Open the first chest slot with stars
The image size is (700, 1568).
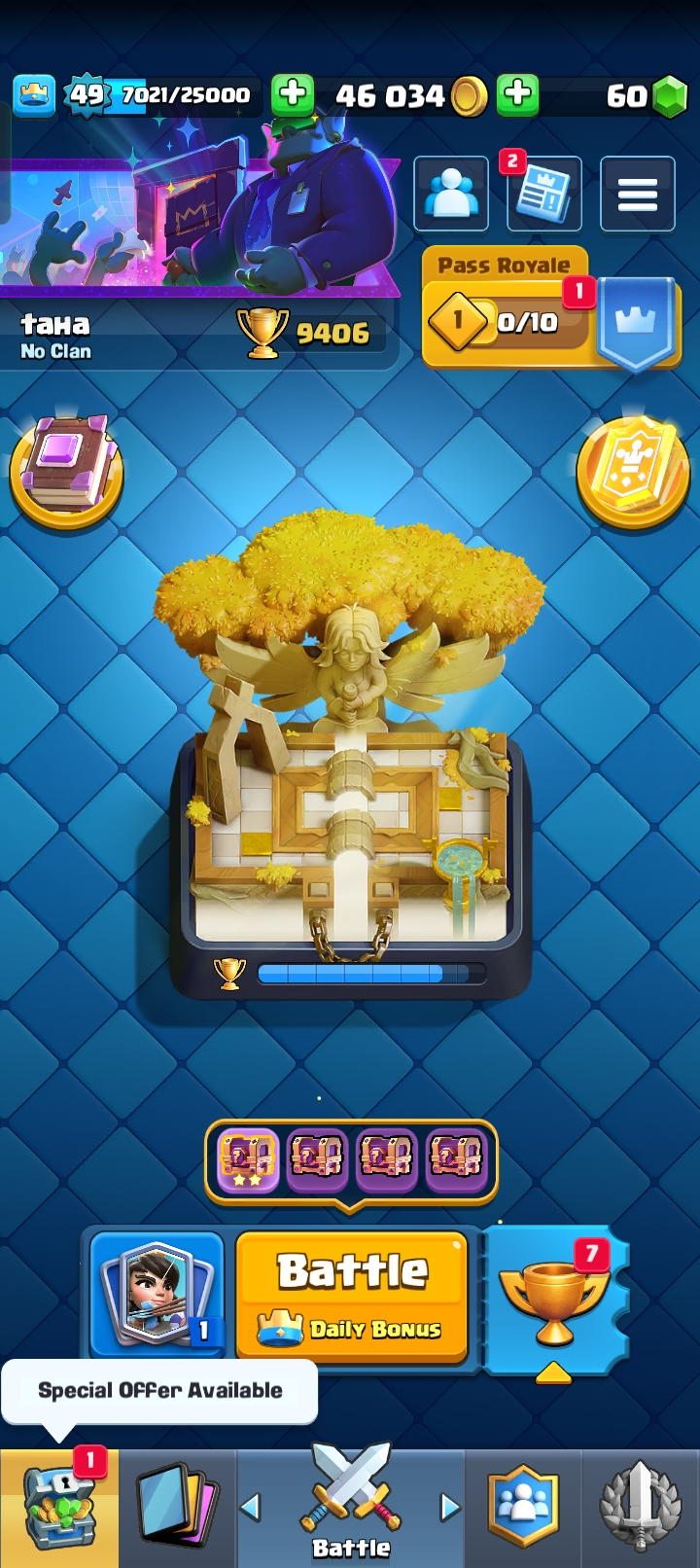[249, 1159]
